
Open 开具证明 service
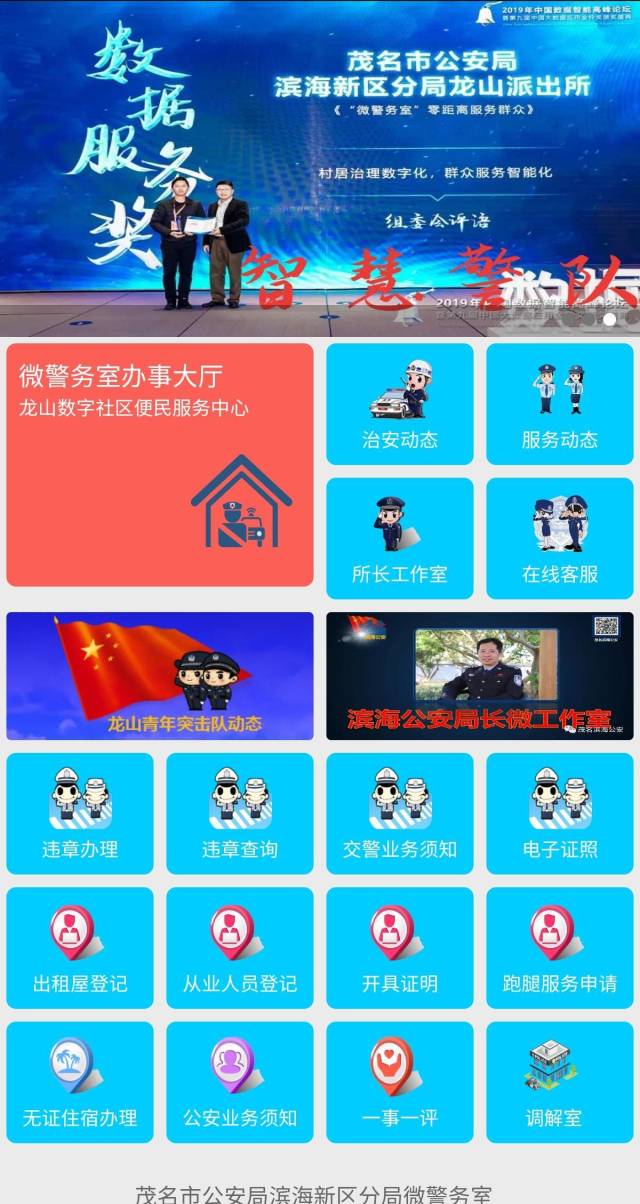[400, 948]
